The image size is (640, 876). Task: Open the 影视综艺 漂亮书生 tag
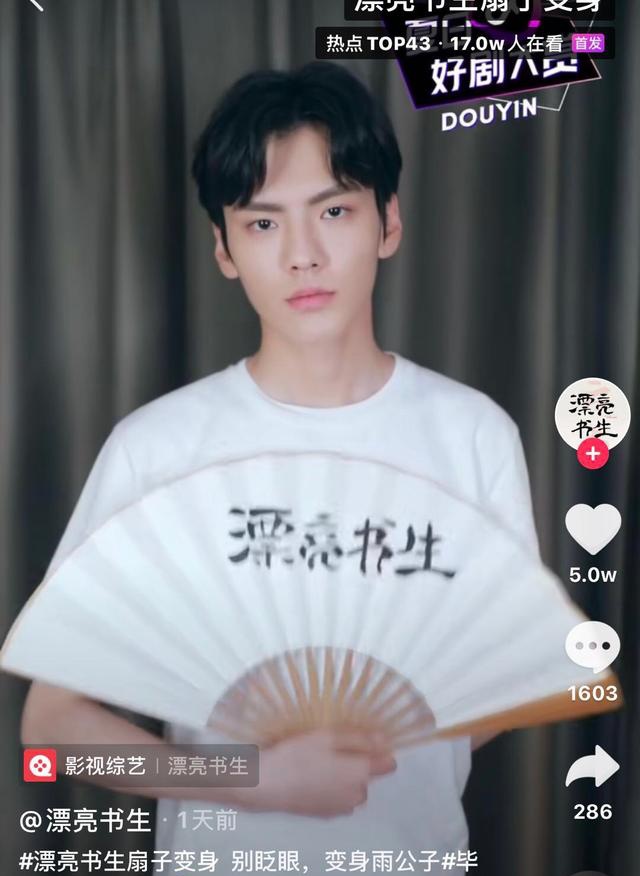pyautogui.click(x=139, y=766)
